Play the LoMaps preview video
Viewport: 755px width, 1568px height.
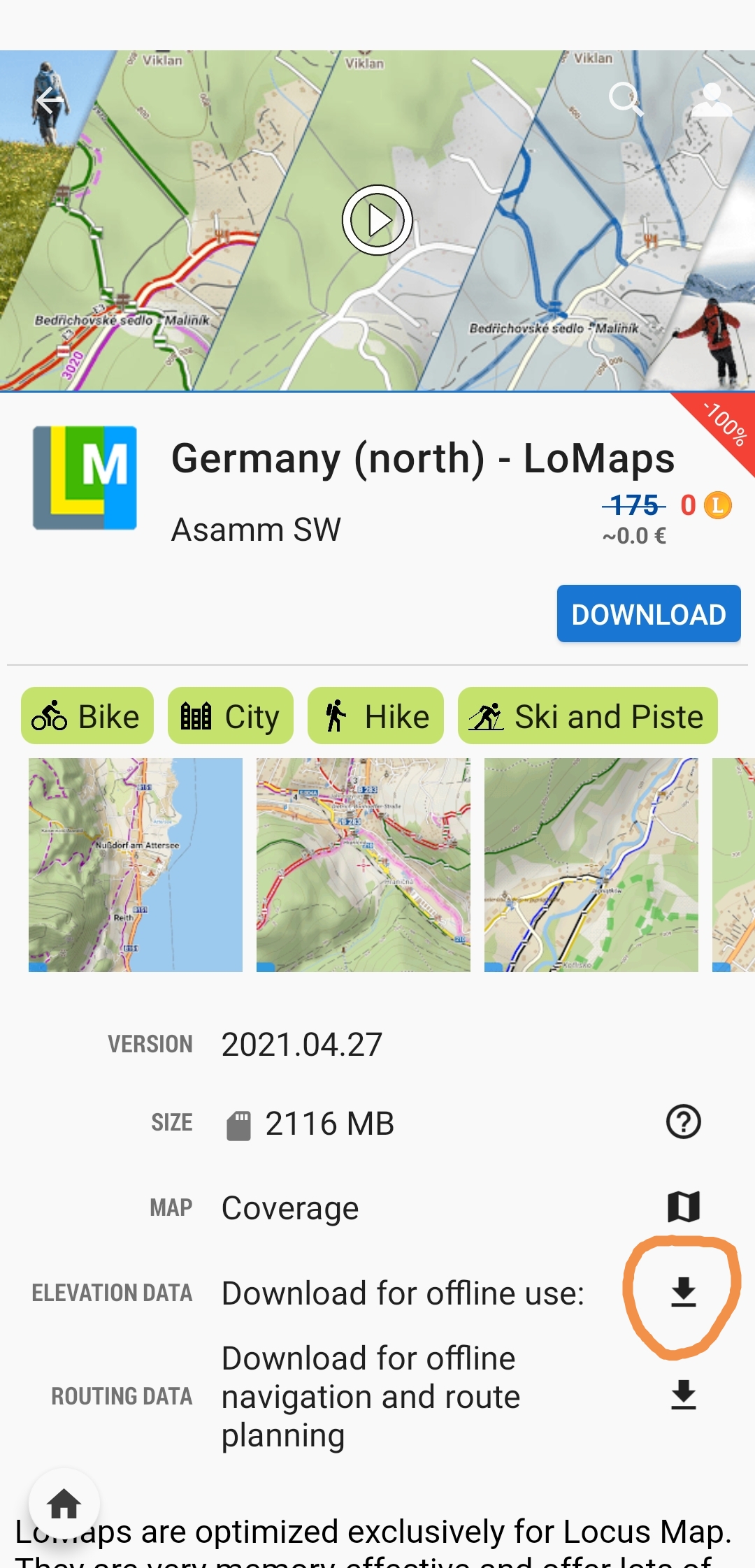coord(377,220)
